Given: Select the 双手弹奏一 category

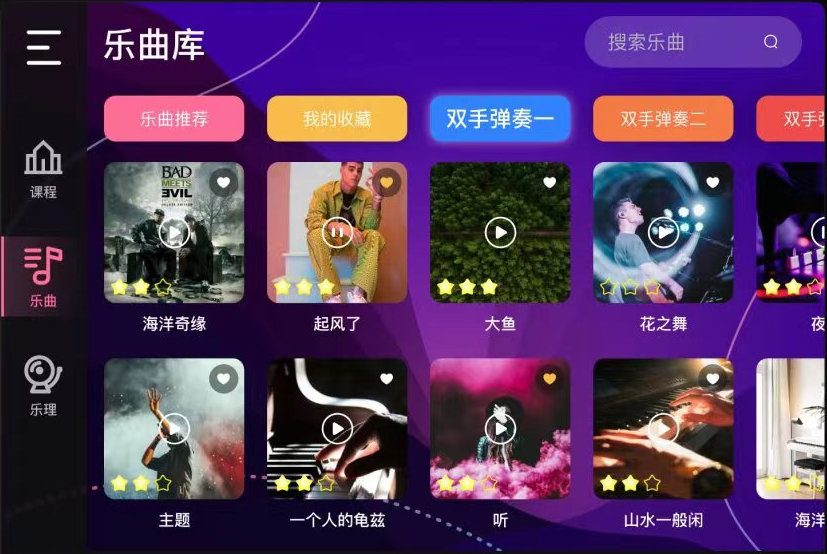Looking at the screenshot, I should tap(500, 119).
